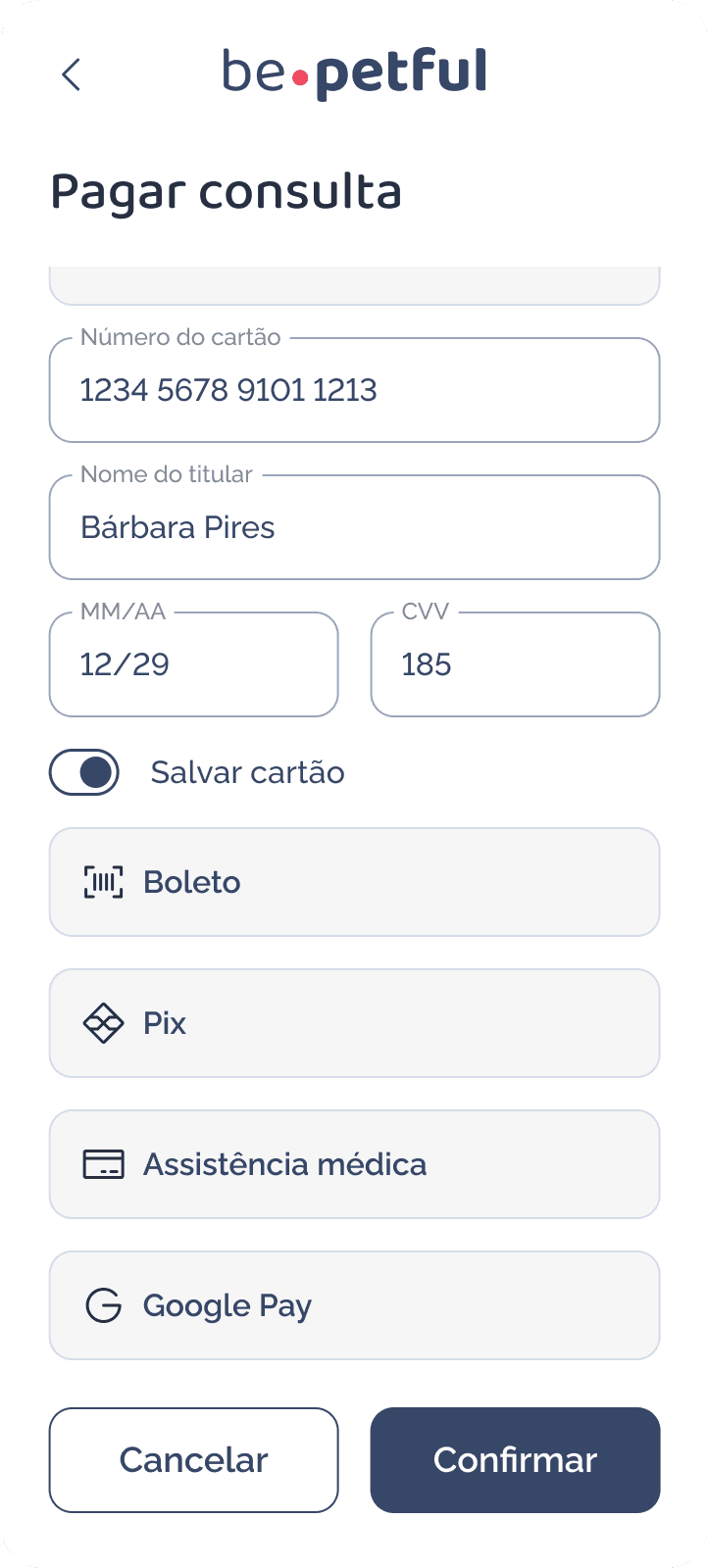The height and width of the screenshot is (1568, 707).
Task: Toggle the Salvar cartão switch
Action: 84,772
